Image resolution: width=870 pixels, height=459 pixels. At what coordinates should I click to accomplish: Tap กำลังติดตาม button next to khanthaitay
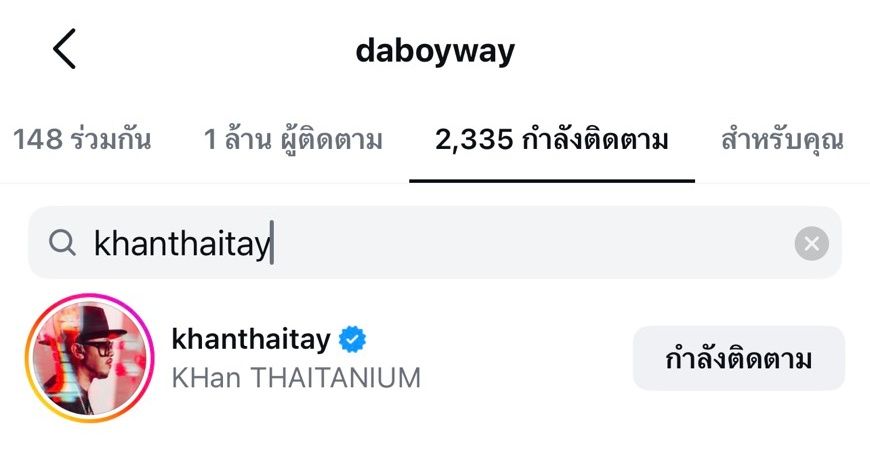coord(738,358)
